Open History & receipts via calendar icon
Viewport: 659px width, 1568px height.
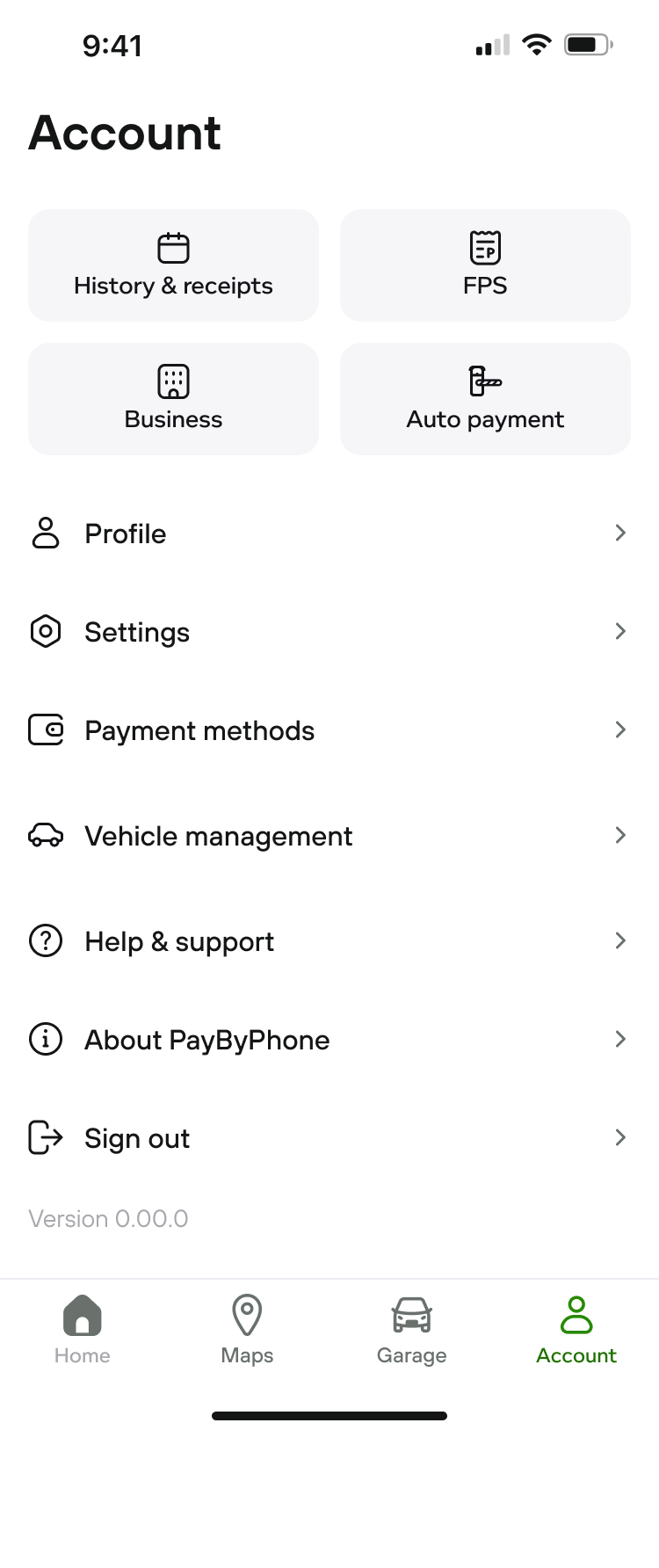[x=173, y=247]
